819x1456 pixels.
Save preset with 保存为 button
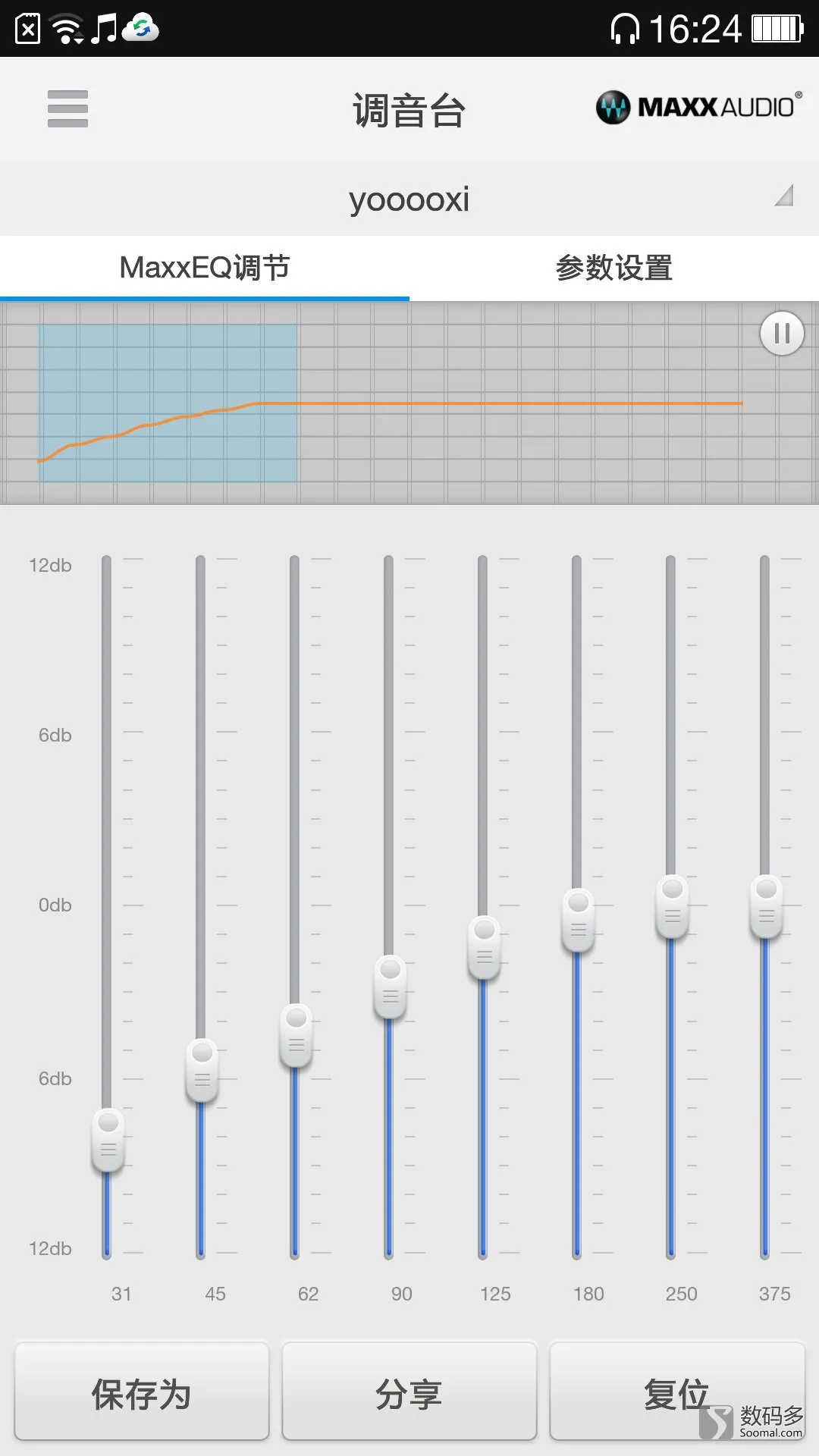[x=142, y=1392]
